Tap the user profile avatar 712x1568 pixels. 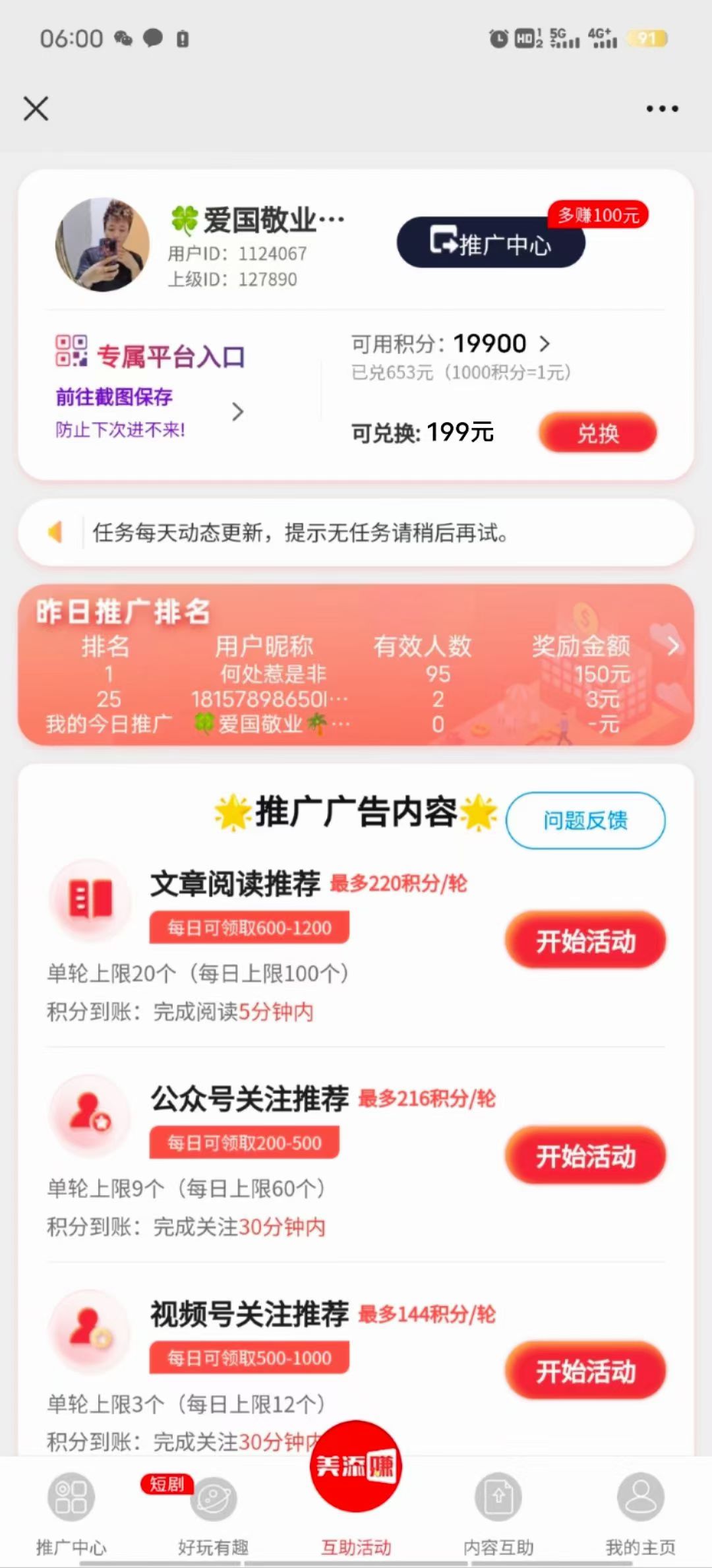[x=102, y=245]
